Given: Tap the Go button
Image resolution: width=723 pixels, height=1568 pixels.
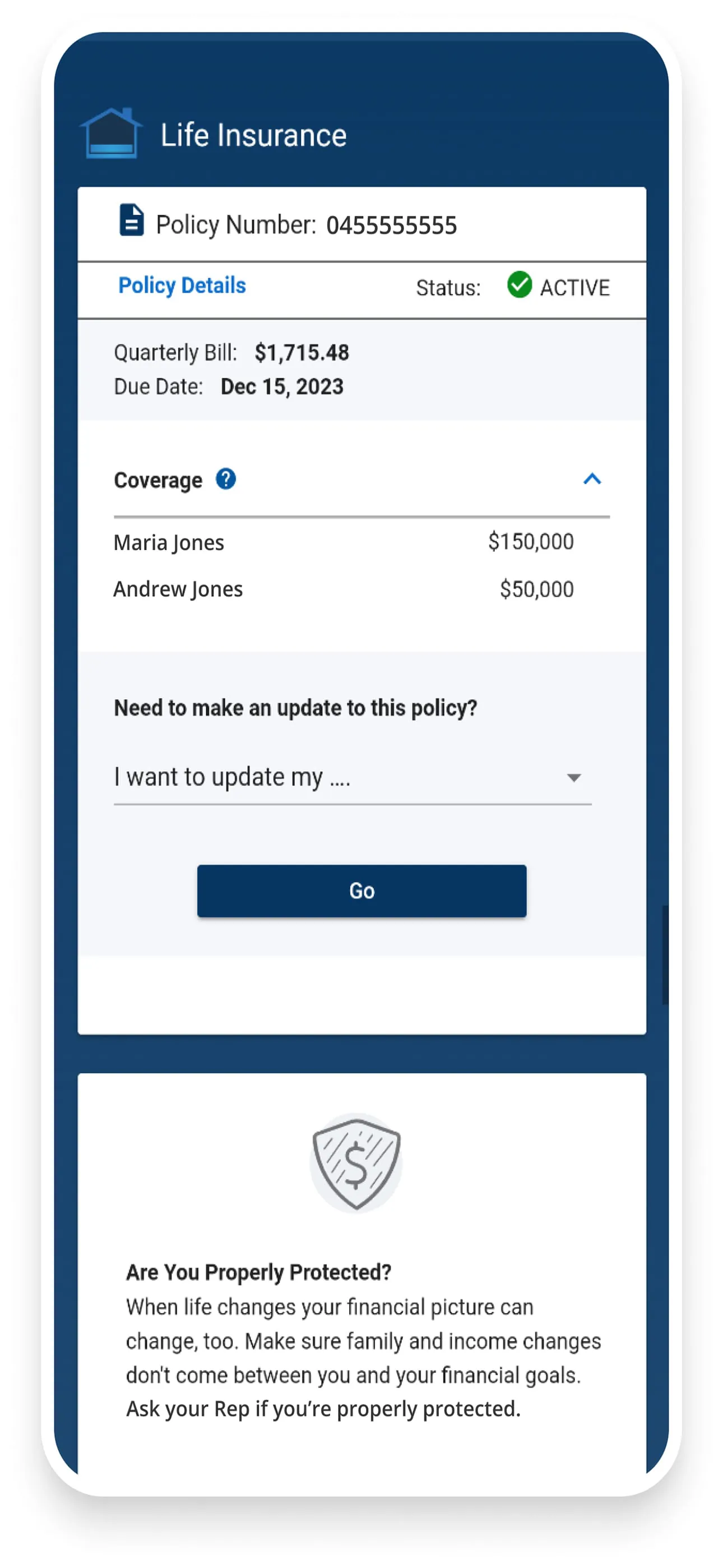Looking at the screenshot, I should tap(361, 891).
